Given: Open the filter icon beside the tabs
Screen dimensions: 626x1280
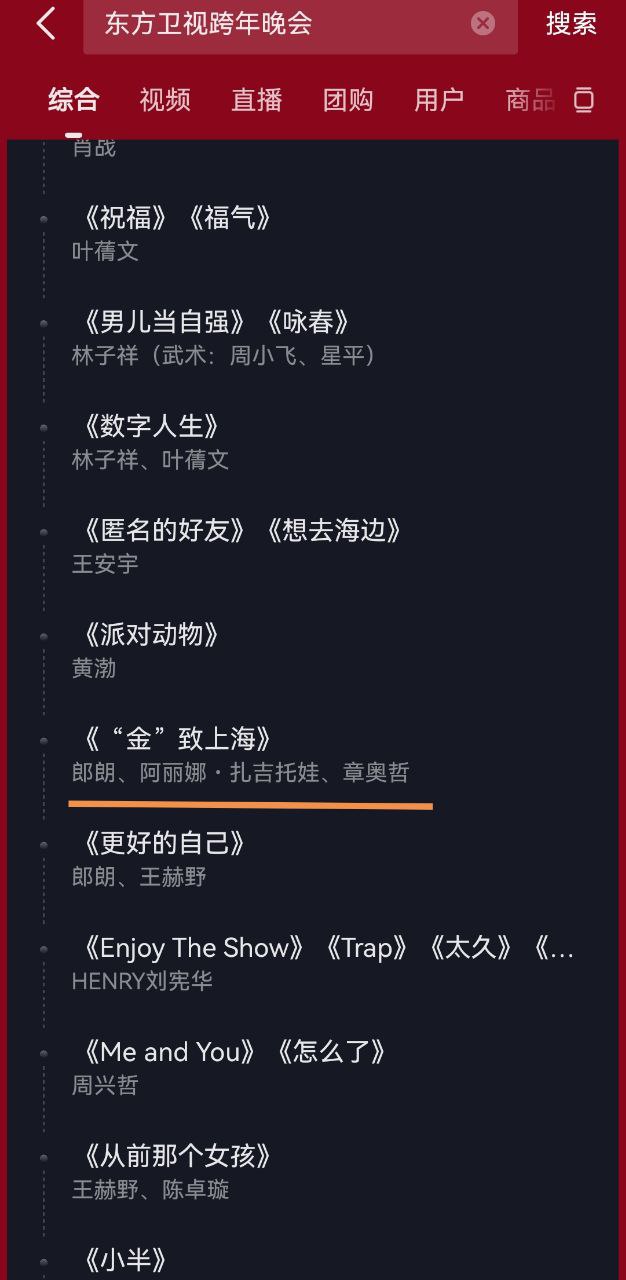Looking at the screenshot, I should coord(584,100).
